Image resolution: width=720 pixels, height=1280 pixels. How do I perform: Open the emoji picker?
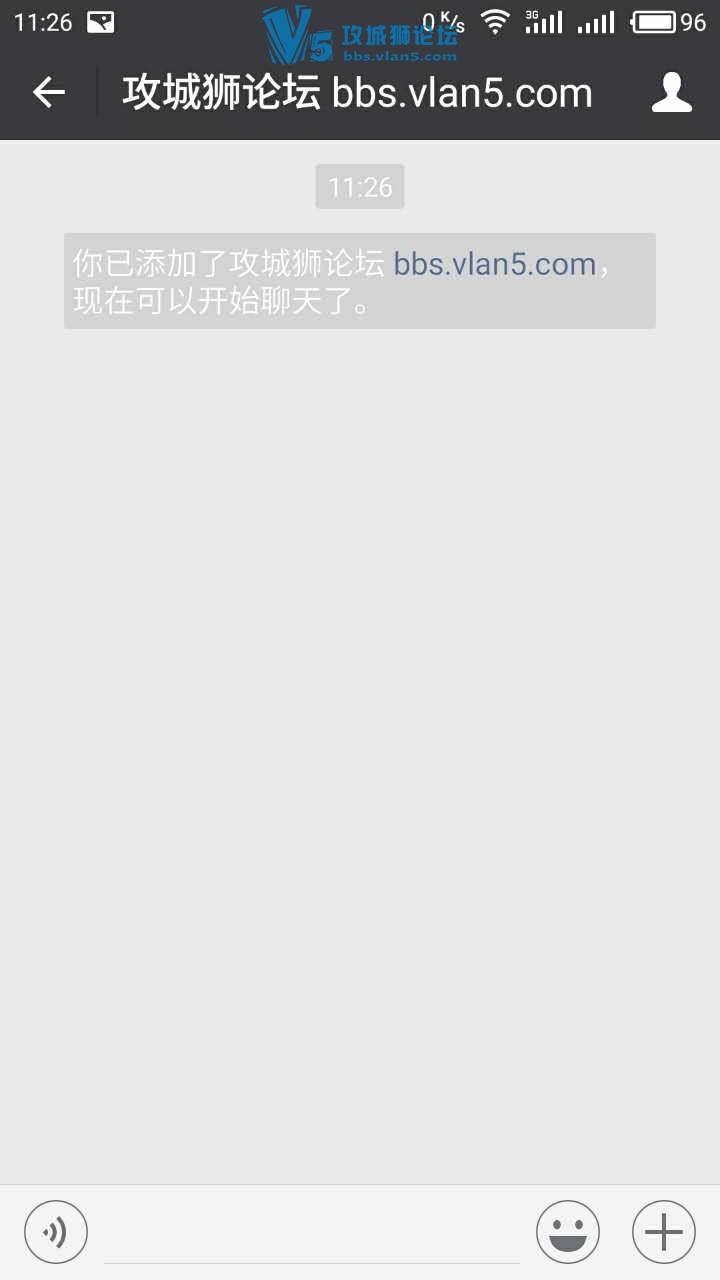tap(567, 1232)
